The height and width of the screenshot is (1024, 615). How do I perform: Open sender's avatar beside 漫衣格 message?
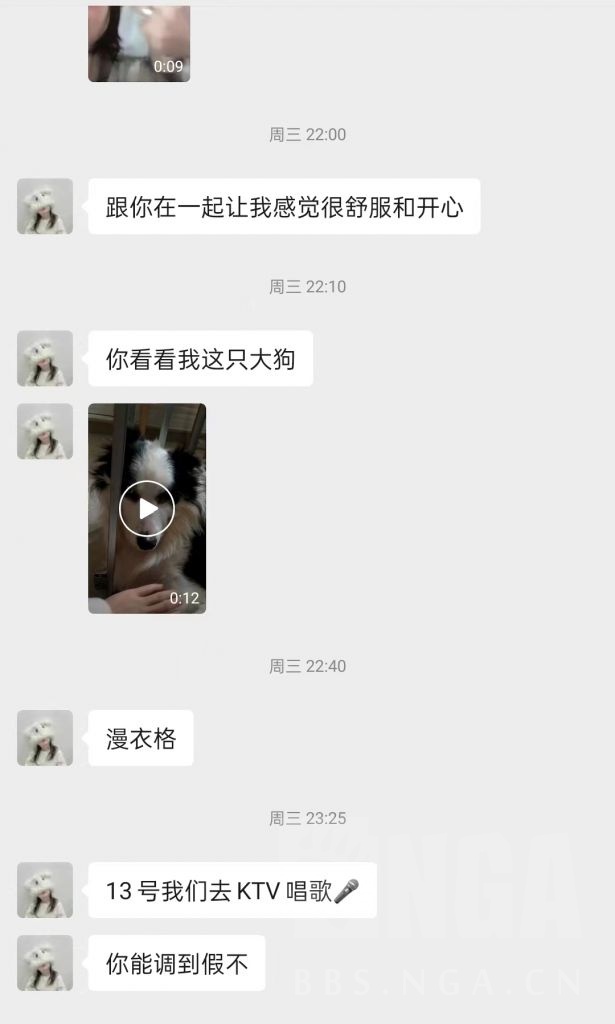[45, 738]
